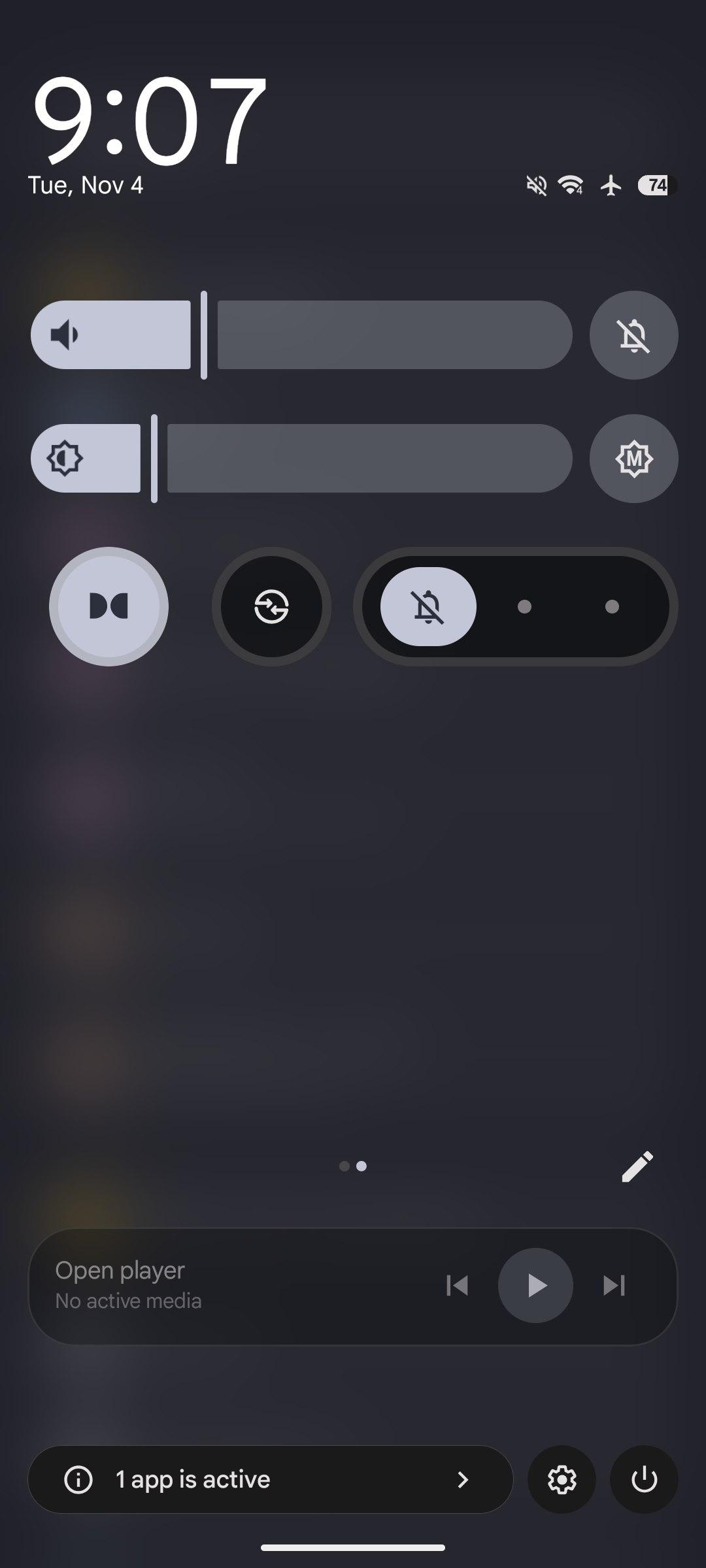Toggle the Dolby sound tile
The image size is (706, 1568).
[x=109, y=606]
